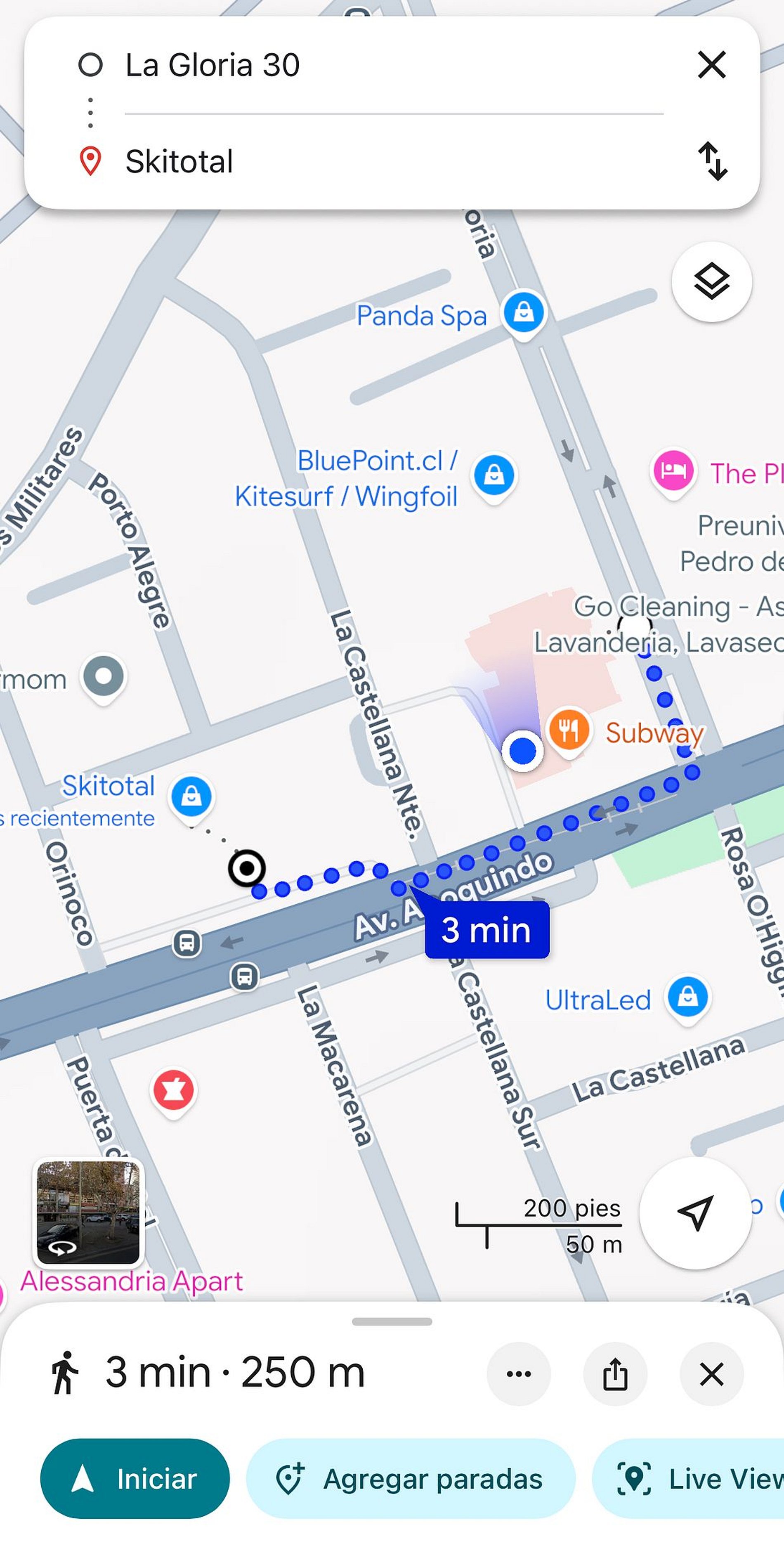This screenshot has height=1548, width=784.
Task: Open the map layers selector
Action: (711, 282)
